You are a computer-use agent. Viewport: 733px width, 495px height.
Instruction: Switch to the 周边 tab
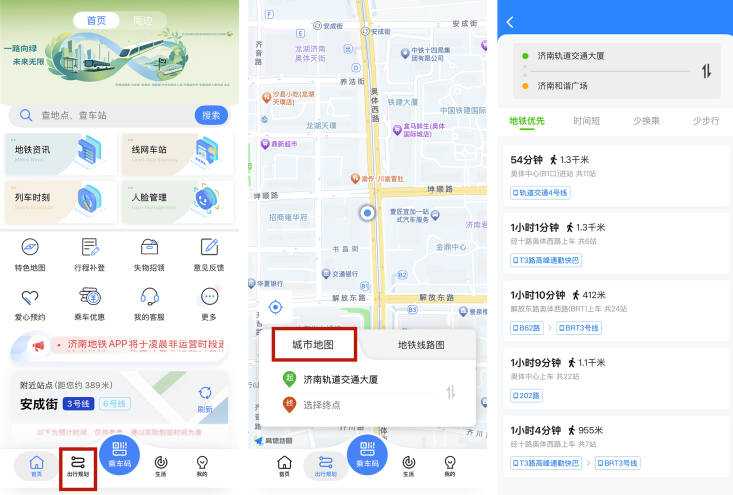142,21
